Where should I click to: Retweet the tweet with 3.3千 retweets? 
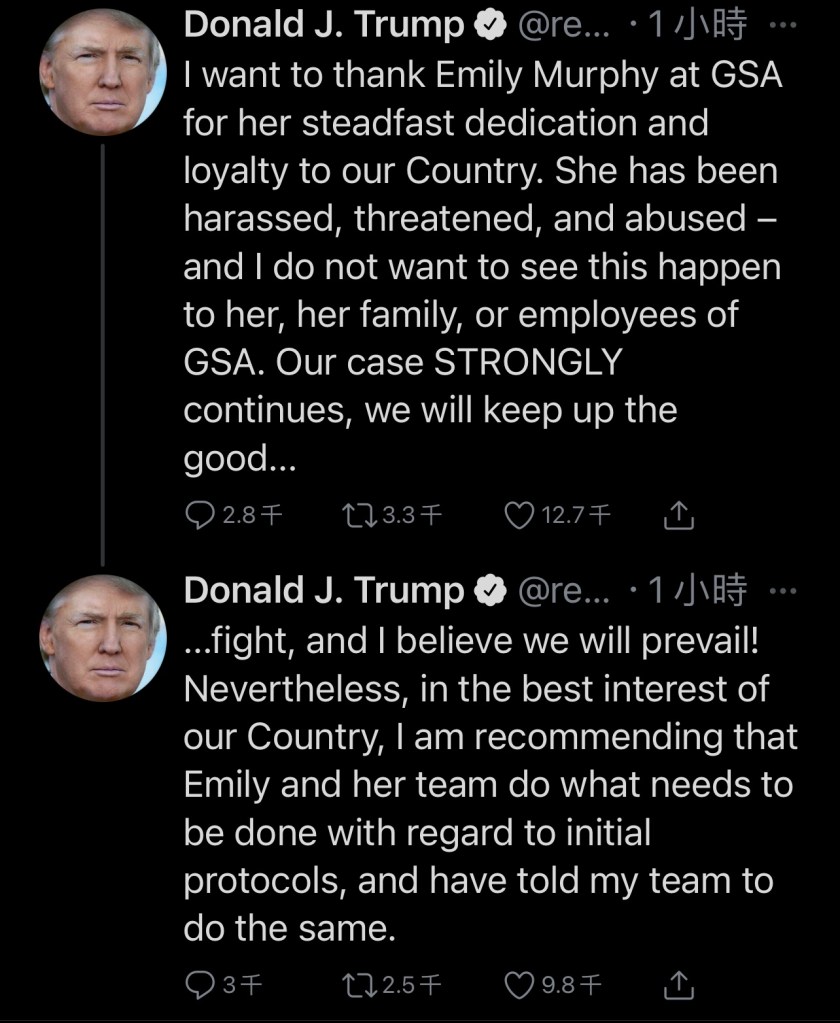(354, 515)
